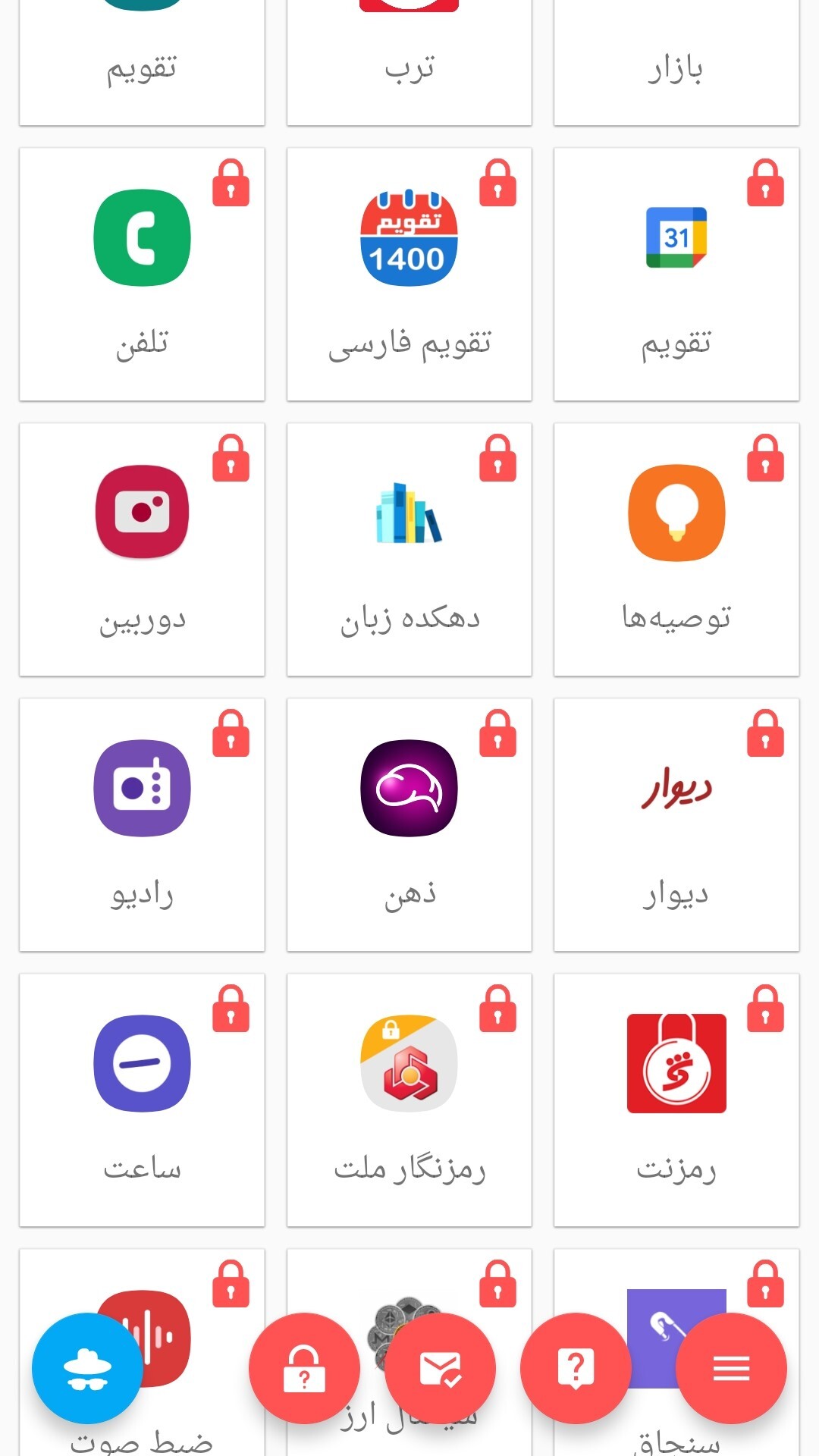Select the رمزنت app tile
819x1456 pixels.
pyautogui.click(x=676, y=1100)
